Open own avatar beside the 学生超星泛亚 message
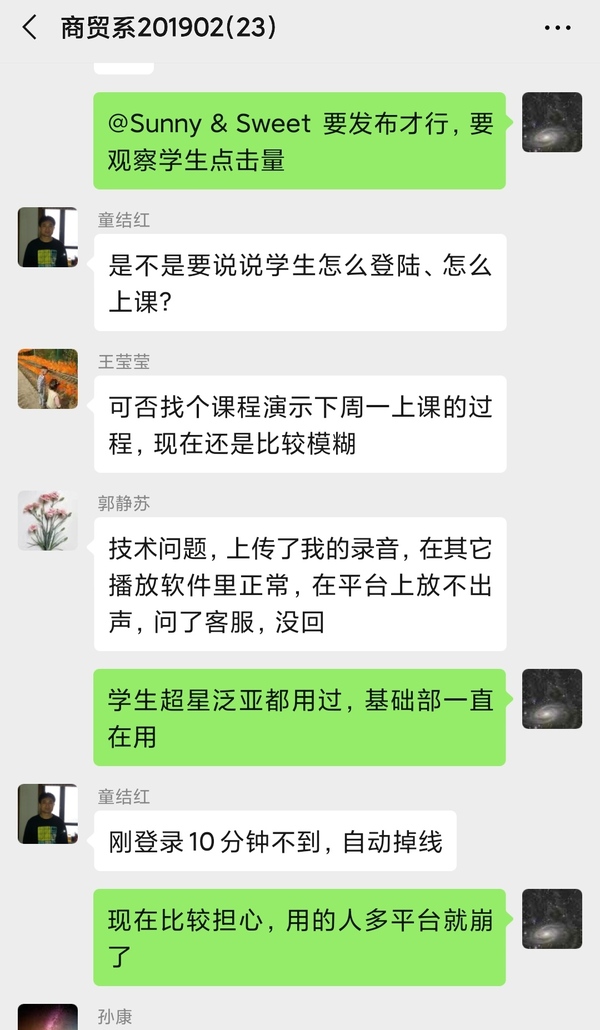Screen dimensions: 600x1030 (x=552, y=699)
